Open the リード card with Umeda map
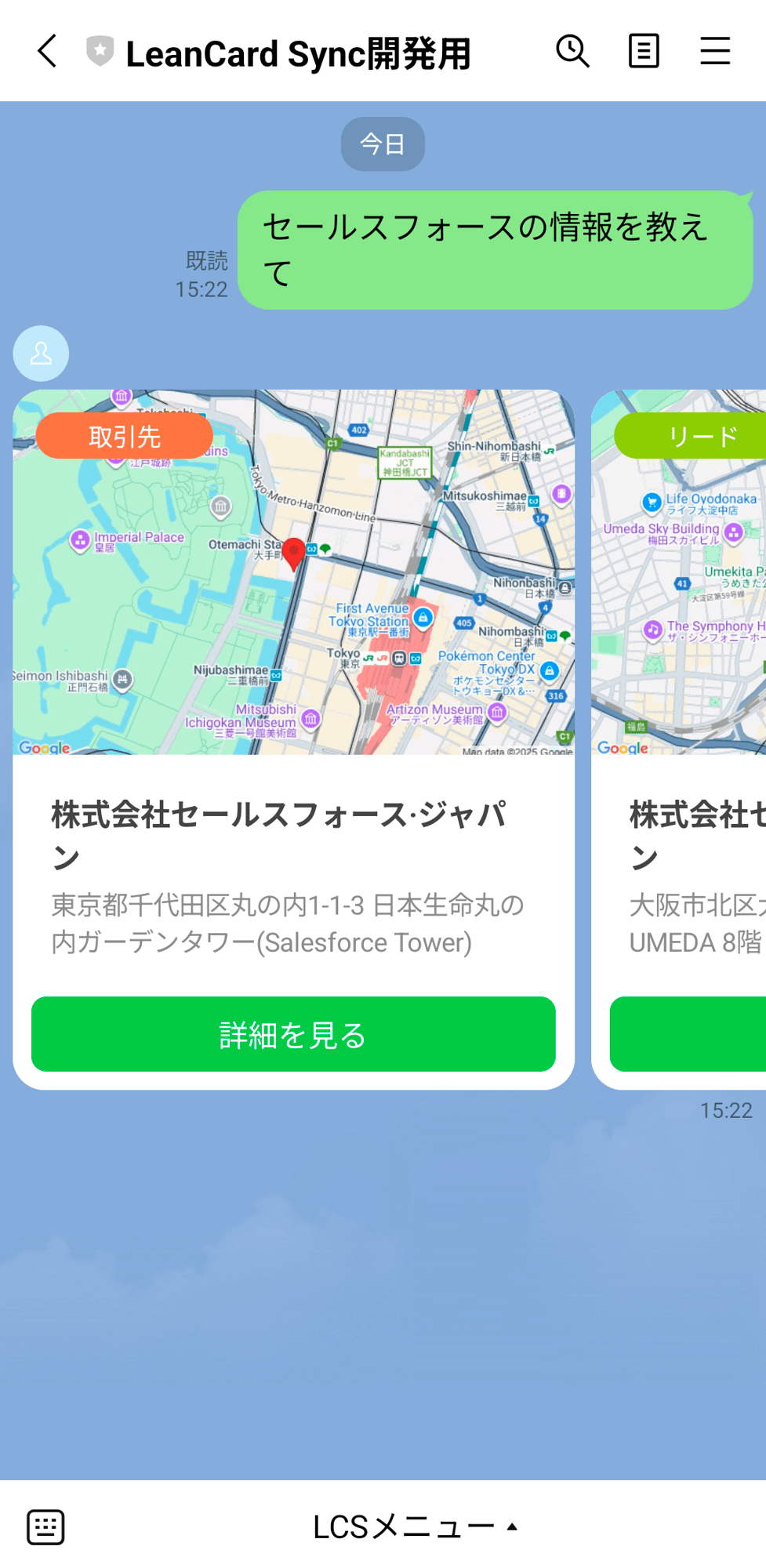Viewport: 766px width, 1568px height. (x=679, y=572)
